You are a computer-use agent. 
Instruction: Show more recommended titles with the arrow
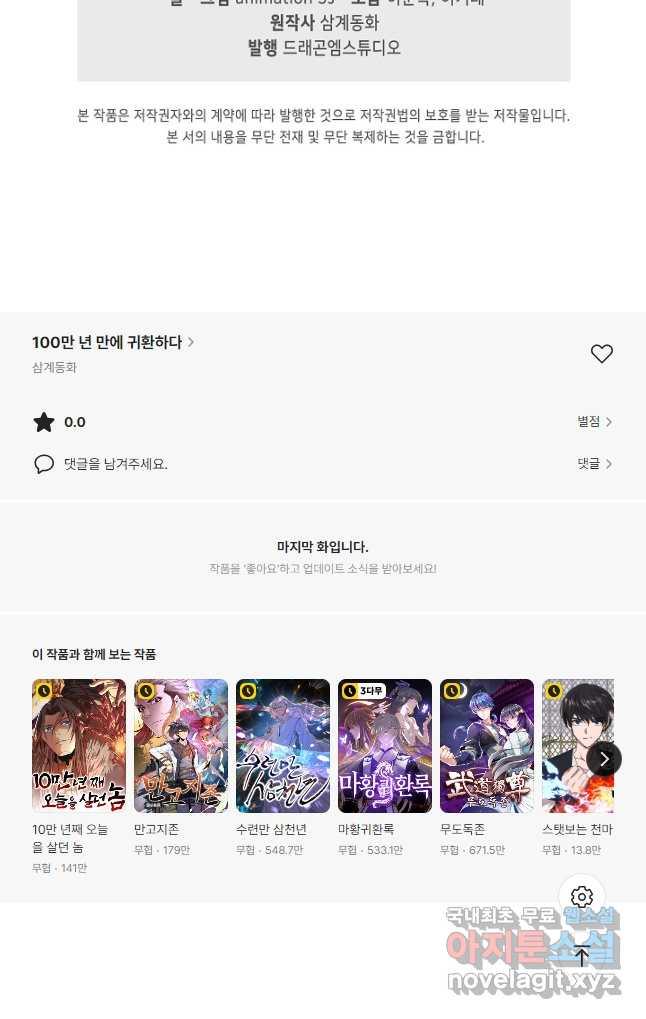(604, 759)
